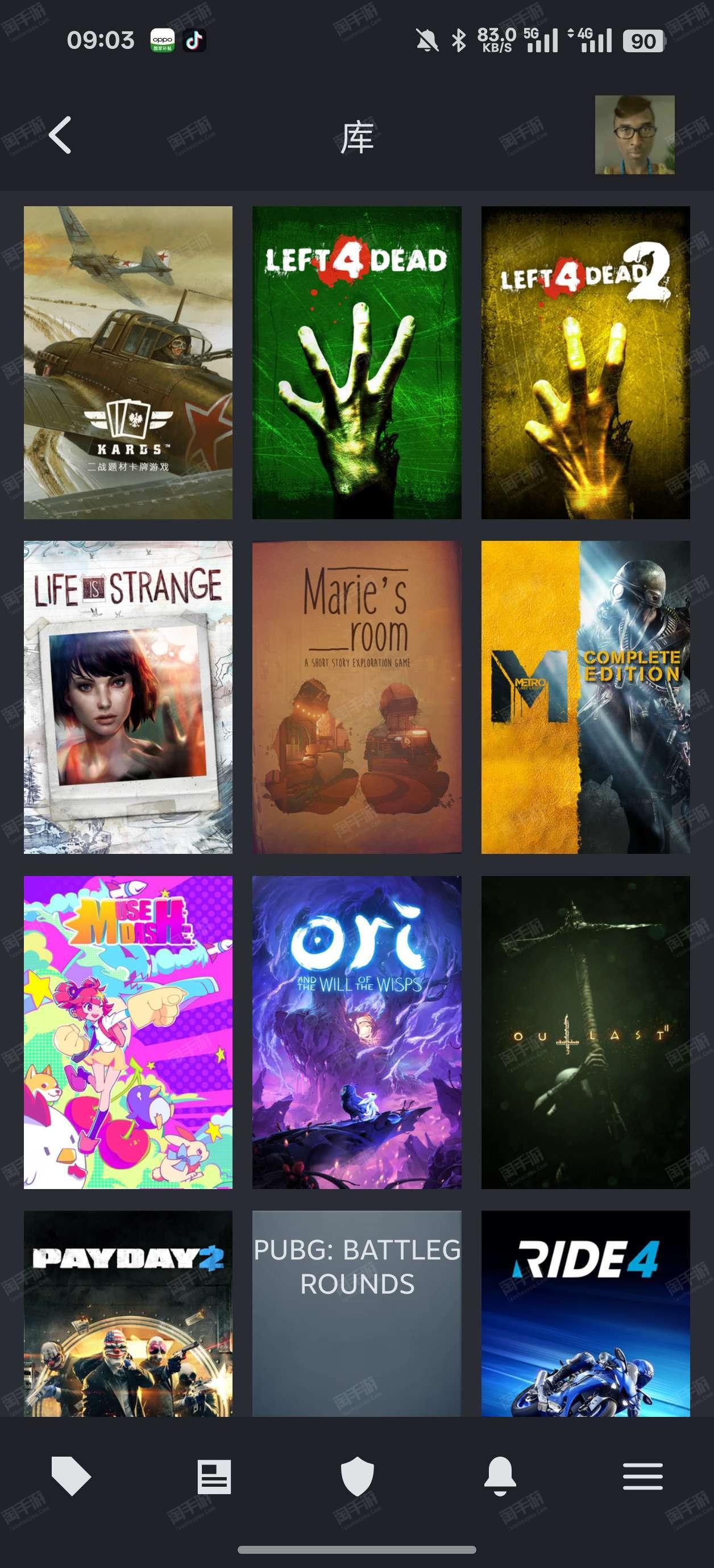This screenshot has height=1568, width=714.
Task: Open the hamburger menu tab
Action: (x=643, y=1477)
